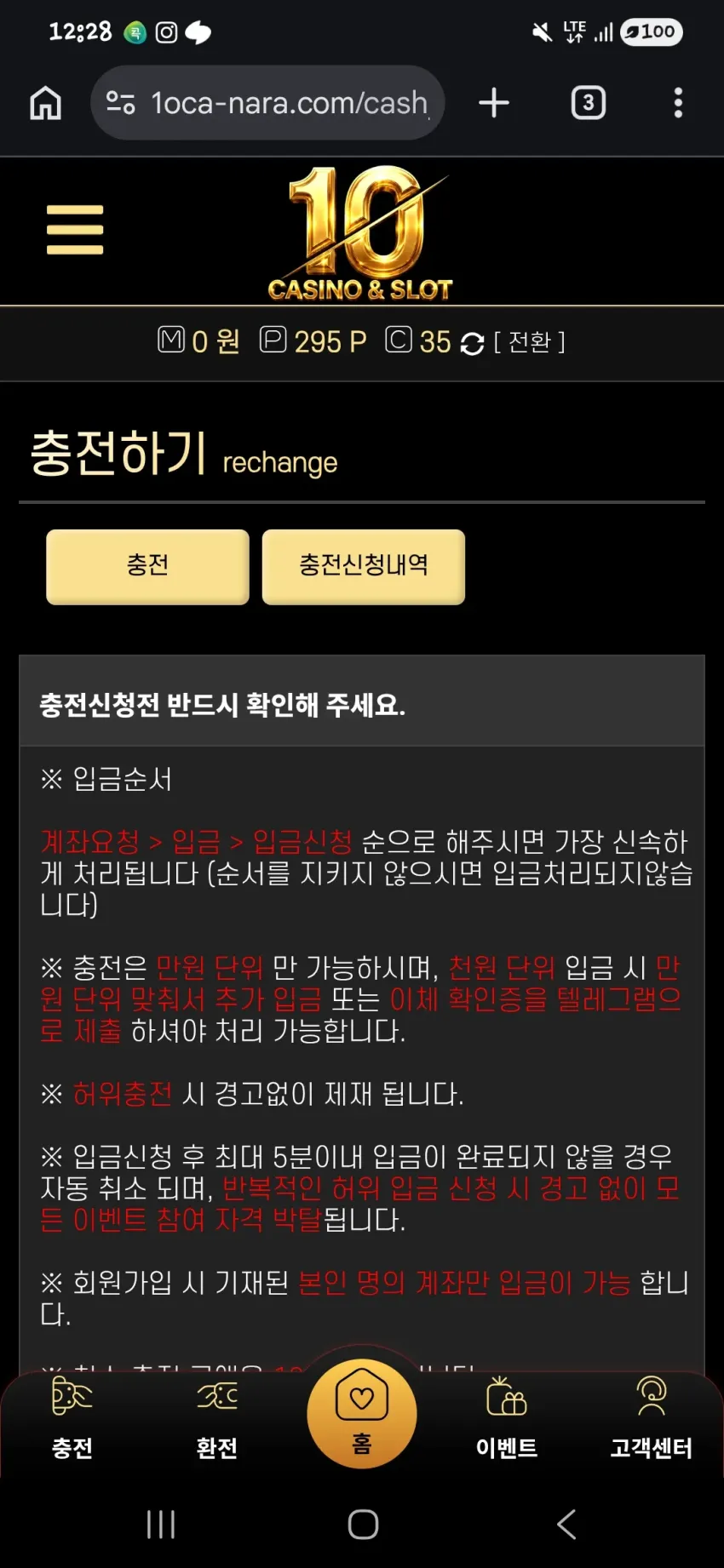Open a new browser tab
The width and height of the screenshot is (724, 1568).
tap(494, 103)
